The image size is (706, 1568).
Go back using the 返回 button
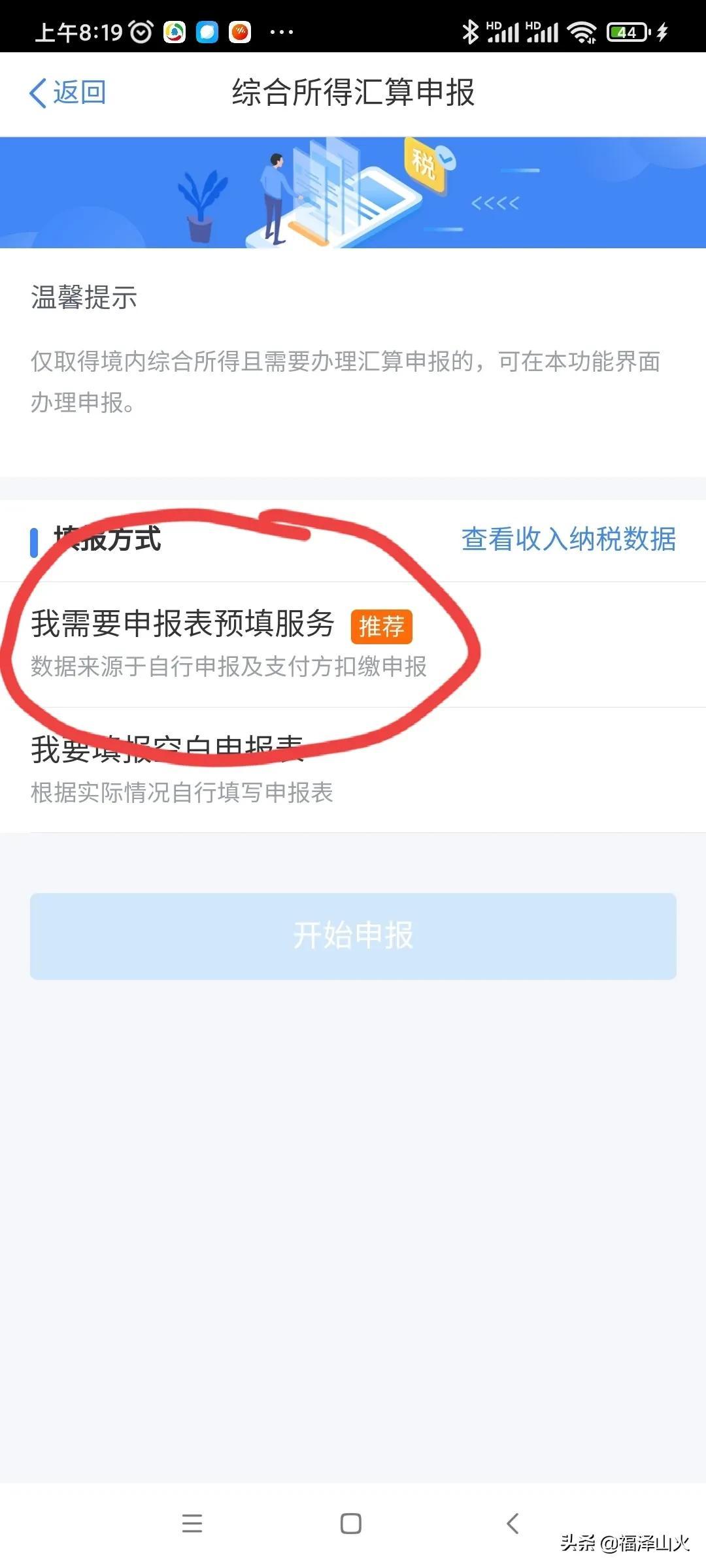[x=68, y=93]
